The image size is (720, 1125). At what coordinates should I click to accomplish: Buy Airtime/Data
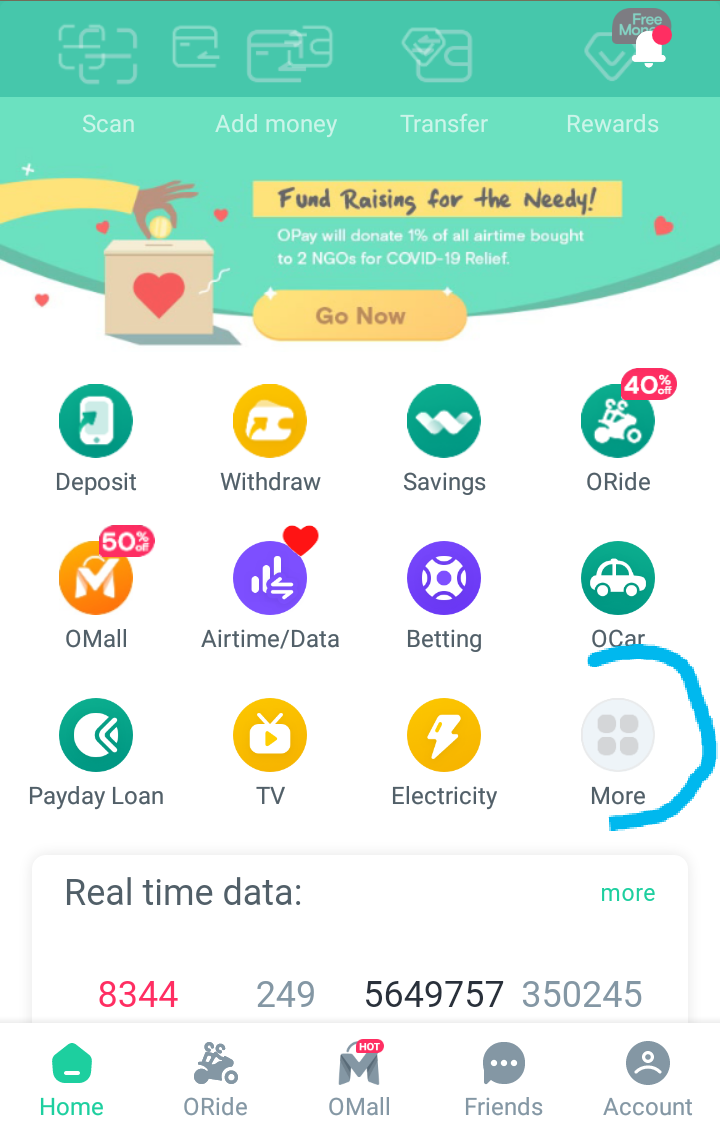(x=270, y=578)
